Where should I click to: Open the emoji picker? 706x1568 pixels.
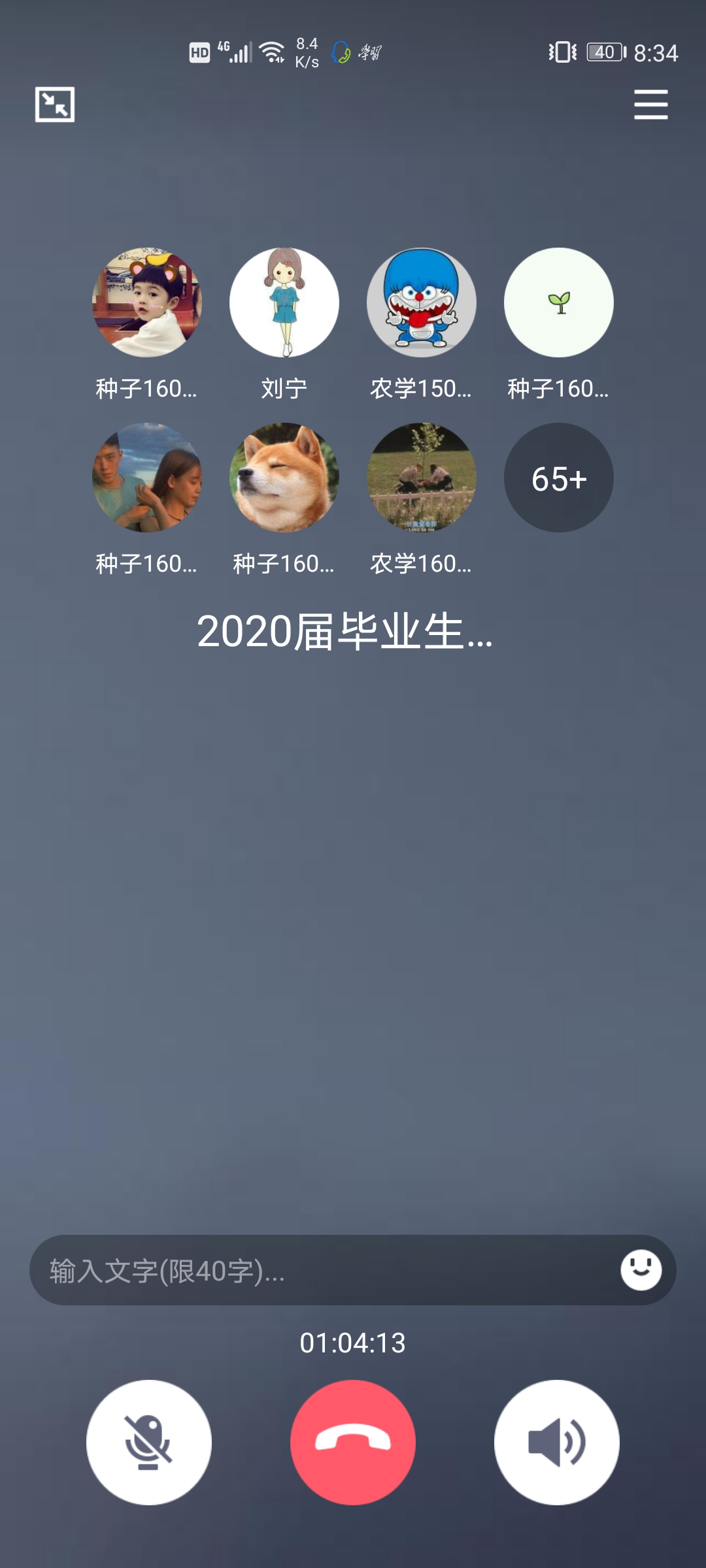click(641, 1270)
